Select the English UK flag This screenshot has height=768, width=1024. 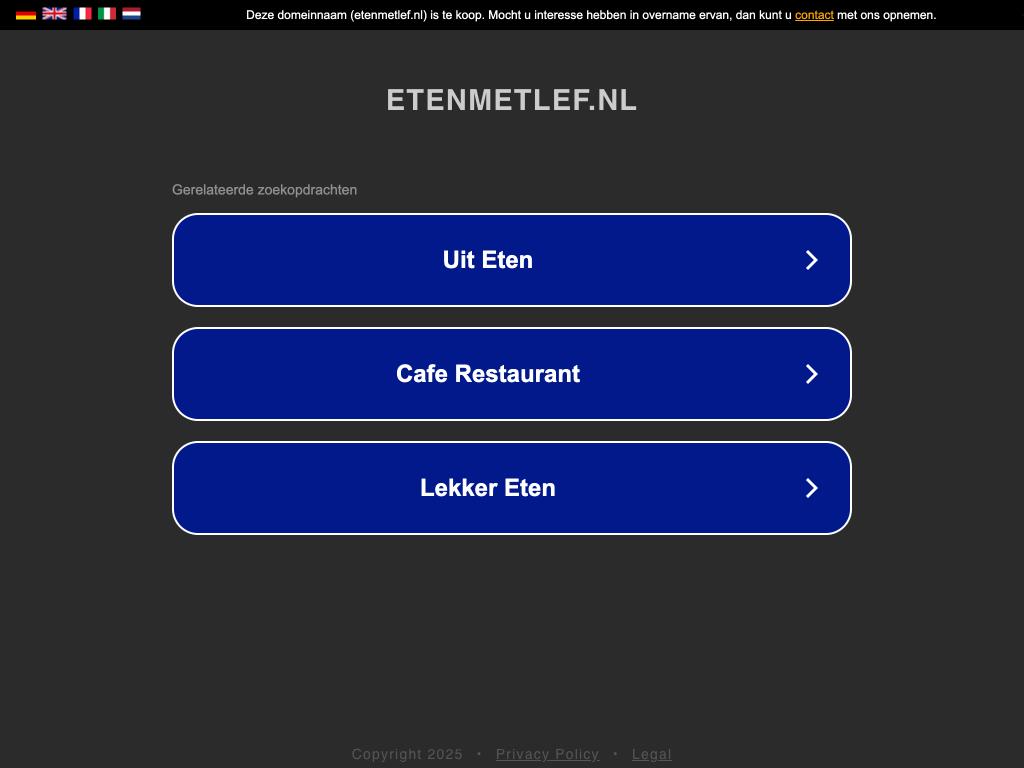point(54,14)
